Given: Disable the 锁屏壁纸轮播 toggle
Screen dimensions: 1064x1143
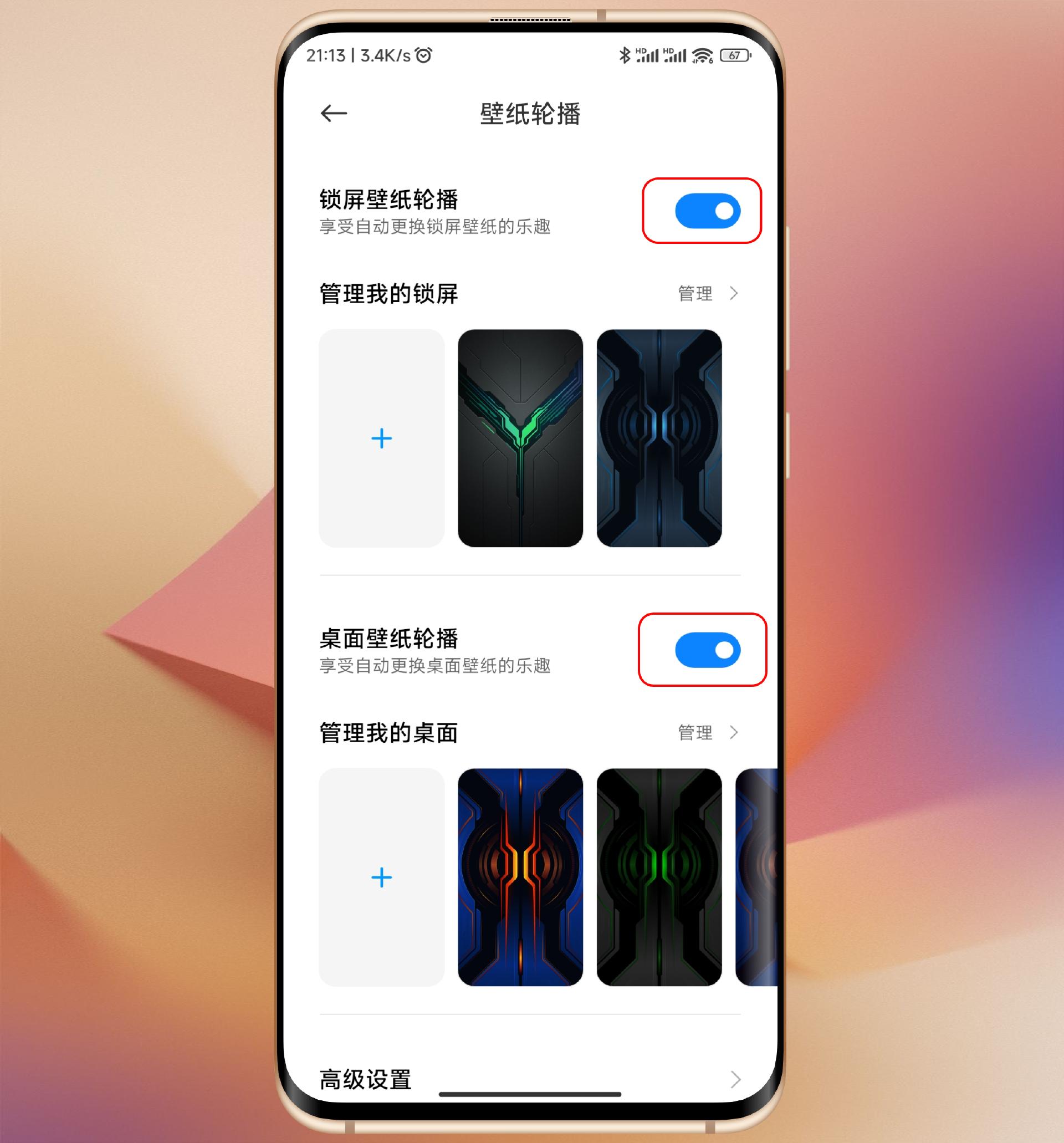Looking at the screenshot, I should click(x=703, y=211).
